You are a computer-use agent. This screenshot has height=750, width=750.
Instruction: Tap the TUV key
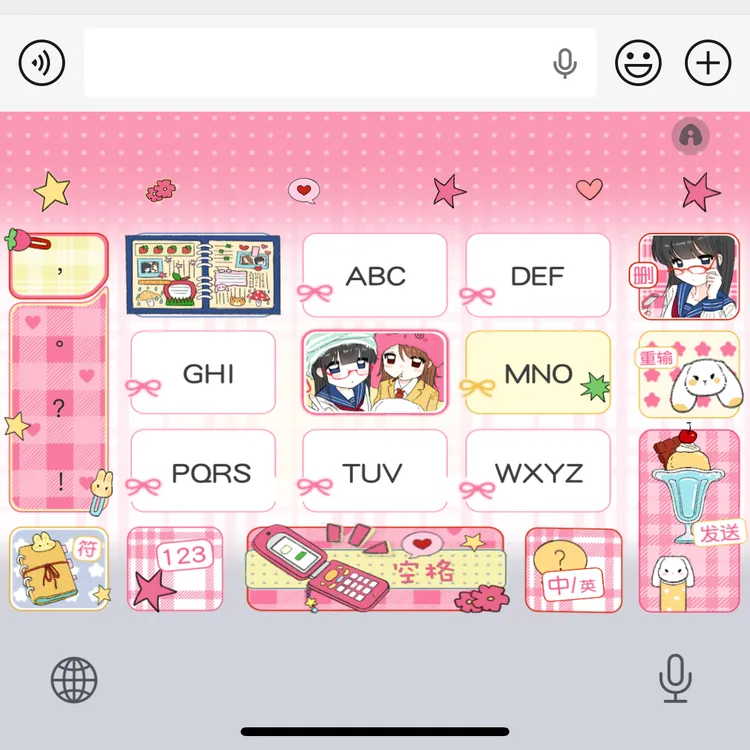(x=375, y=471)
